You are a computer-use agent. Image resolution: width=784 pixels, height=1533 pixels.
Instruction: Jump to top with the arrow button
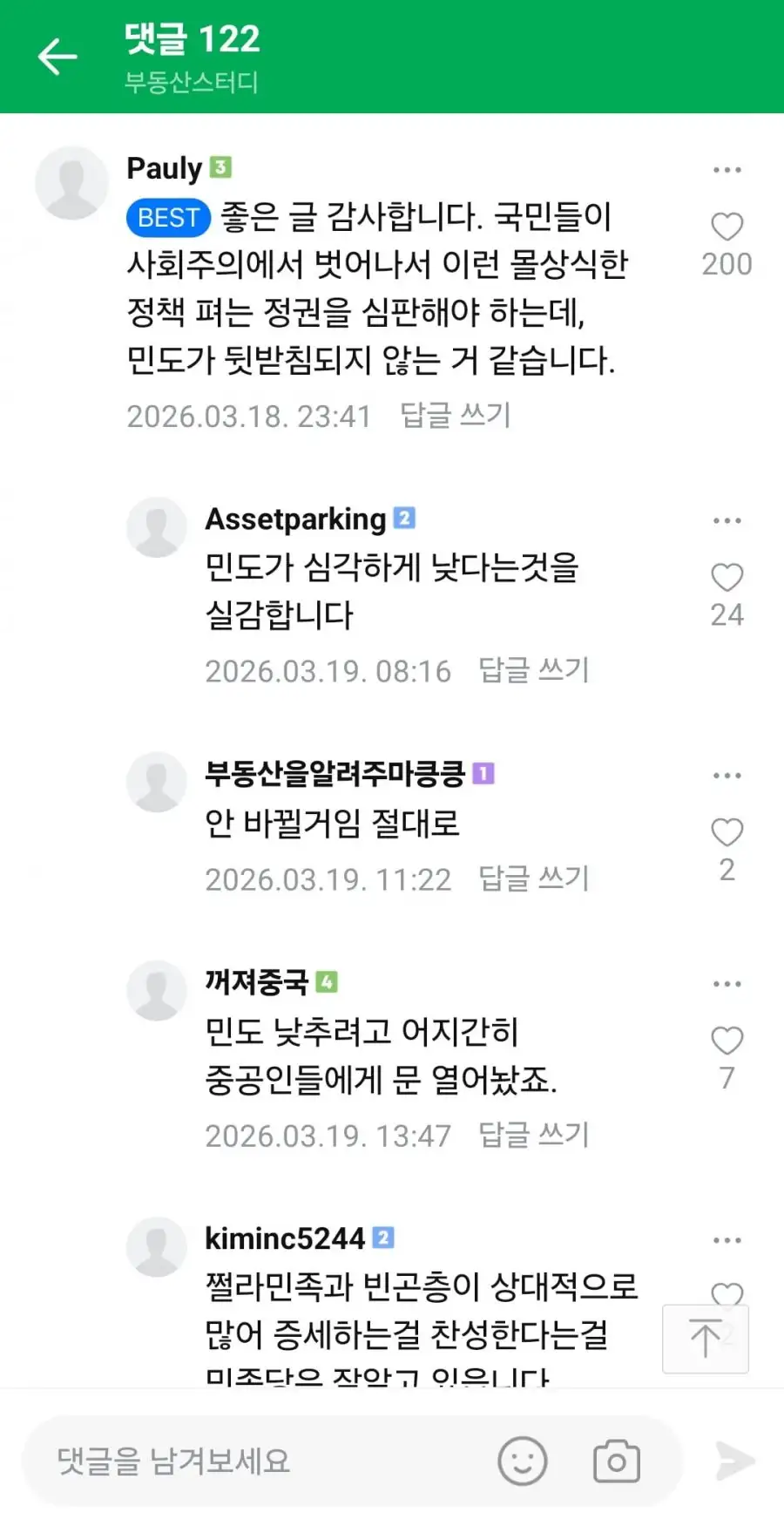tap(705, 1339)
